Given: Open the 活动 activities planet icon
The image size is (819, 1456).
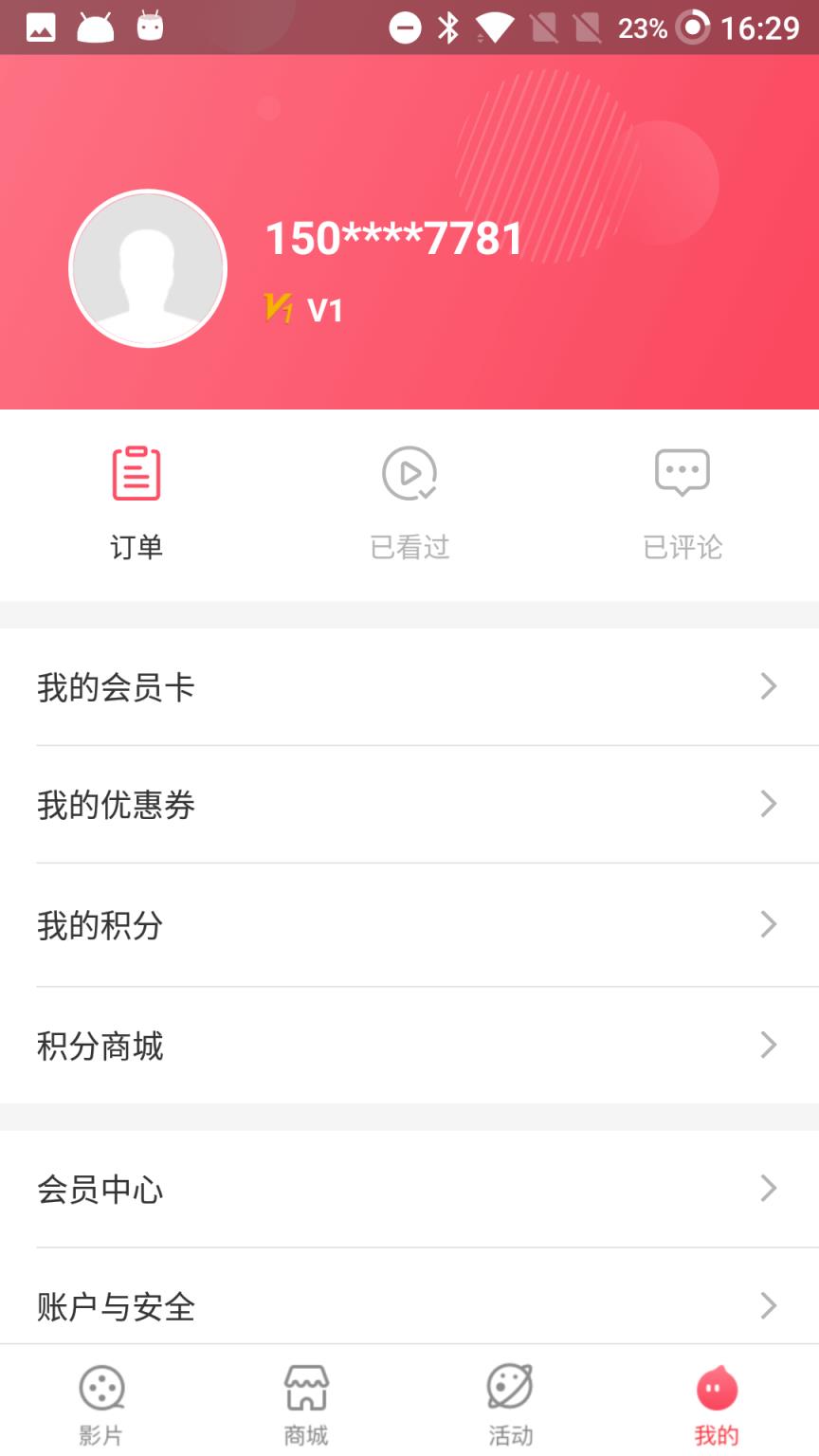Looking at the screenshot, I should (511, 1387).
